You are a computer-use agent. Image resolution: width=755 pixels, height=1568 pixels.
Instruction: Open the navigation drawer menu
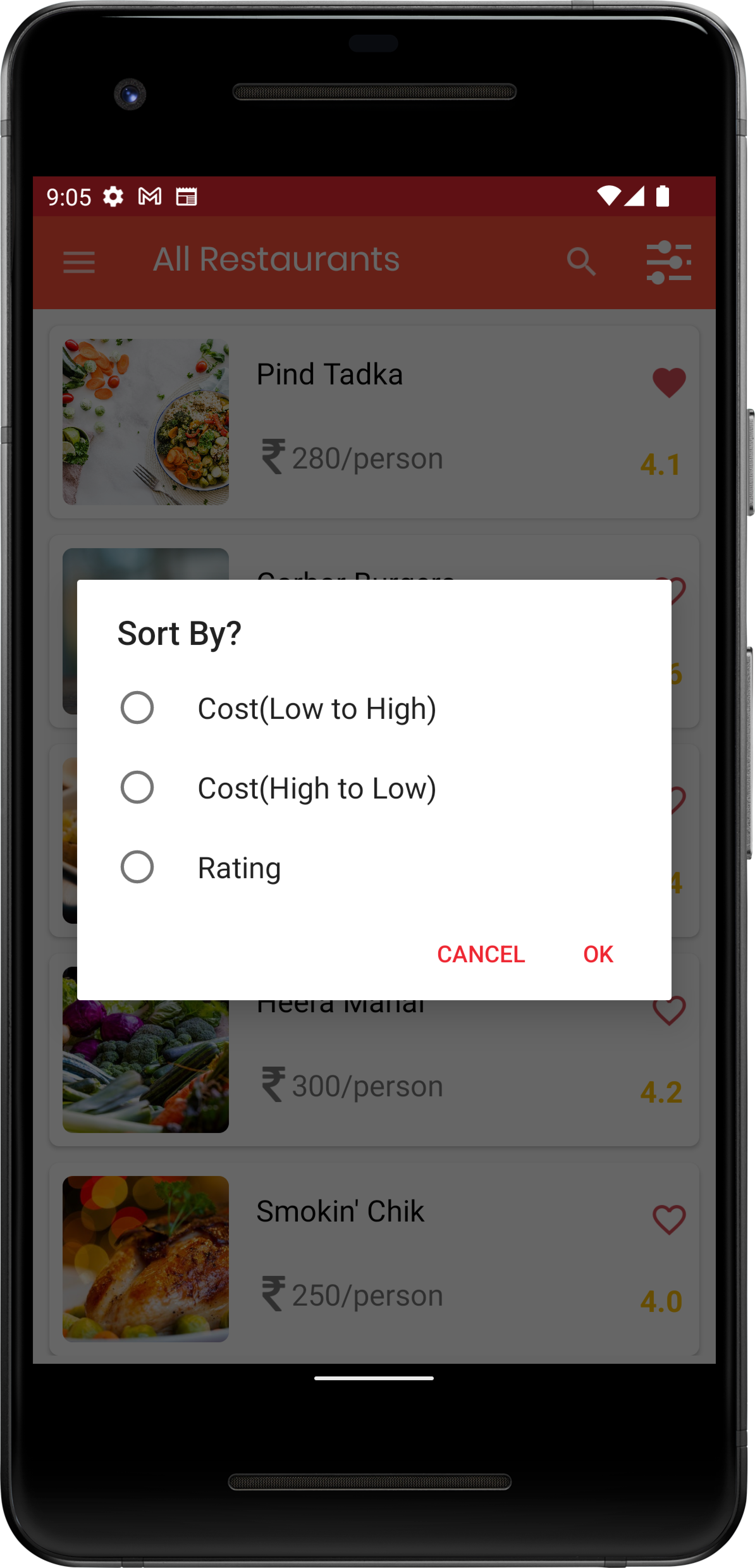click(78, 262)
